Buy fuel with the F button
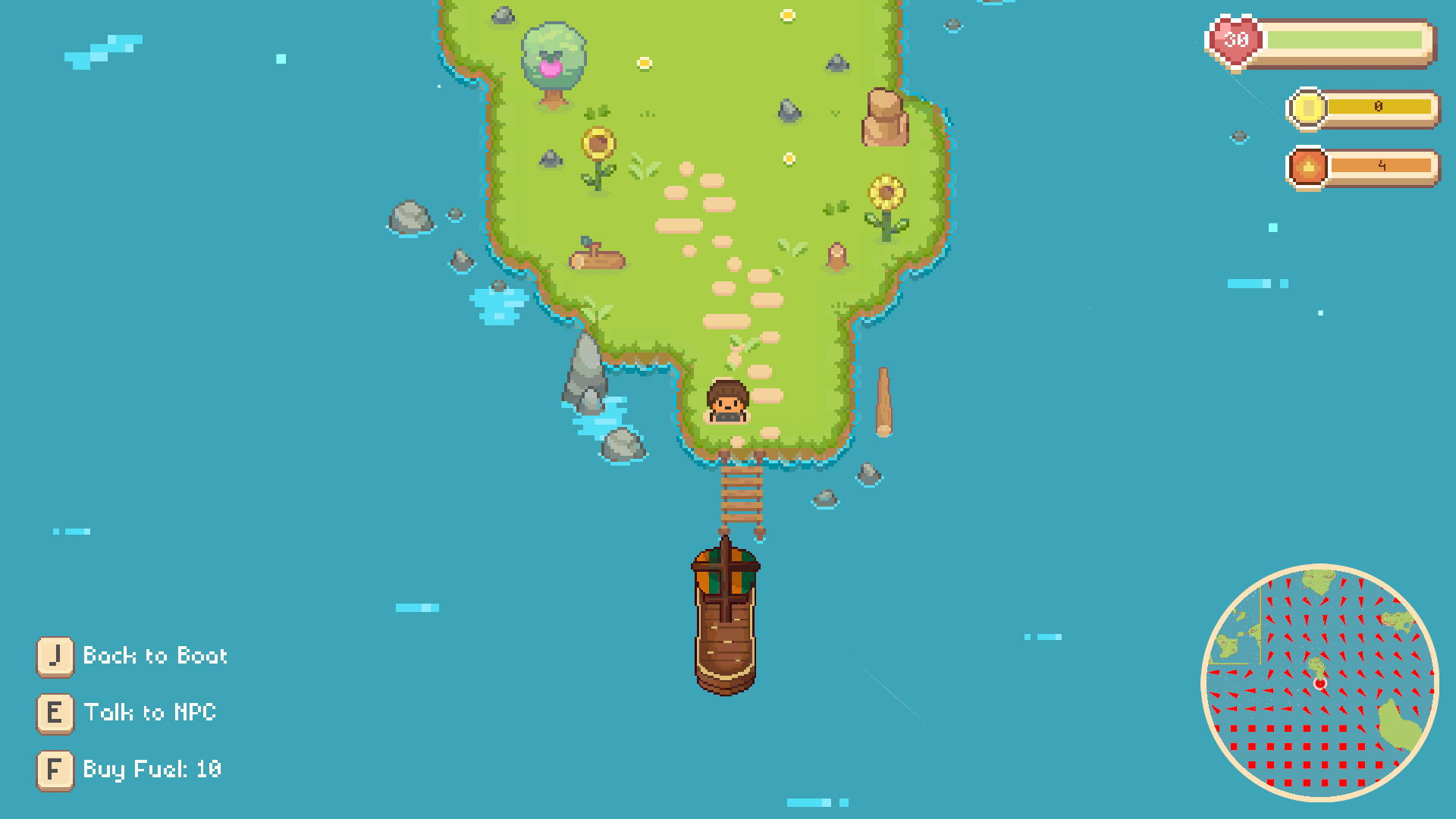The width and height of the screenshot is (1456, 819). point(55,770)
